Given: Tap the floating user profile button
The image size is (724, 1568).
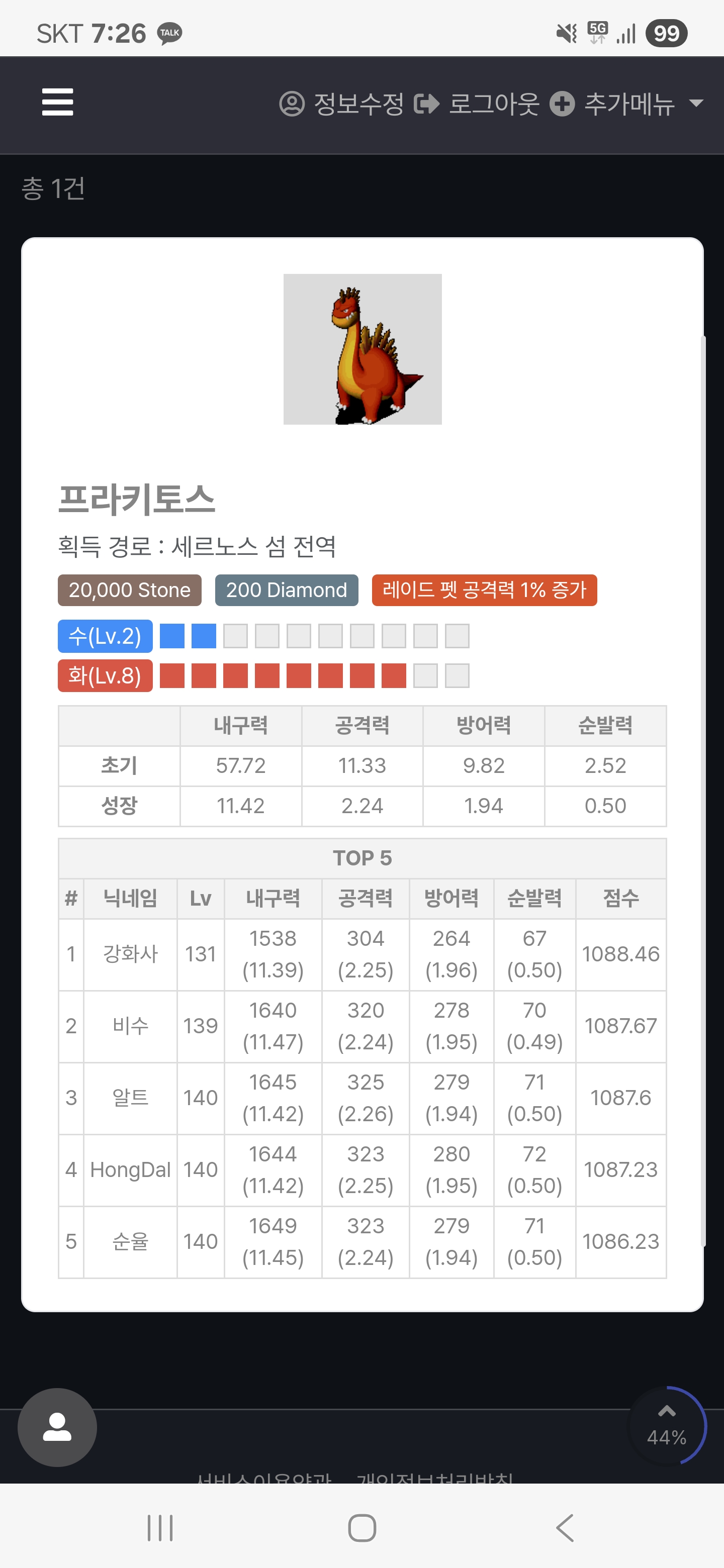Looking at the screenshot, I should pos(57,1427).
